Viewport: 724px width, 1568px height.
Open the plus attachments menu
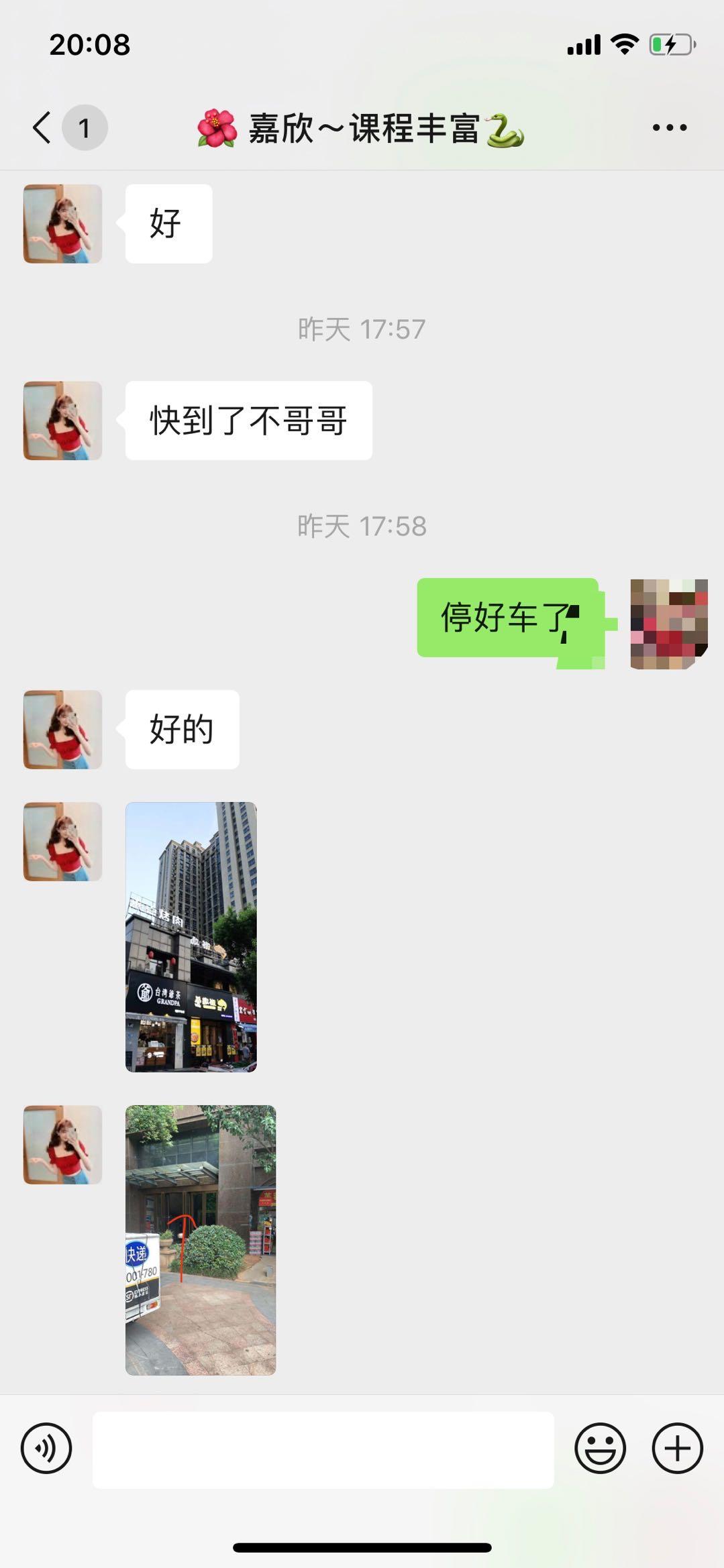click(x=677, y=1449)
